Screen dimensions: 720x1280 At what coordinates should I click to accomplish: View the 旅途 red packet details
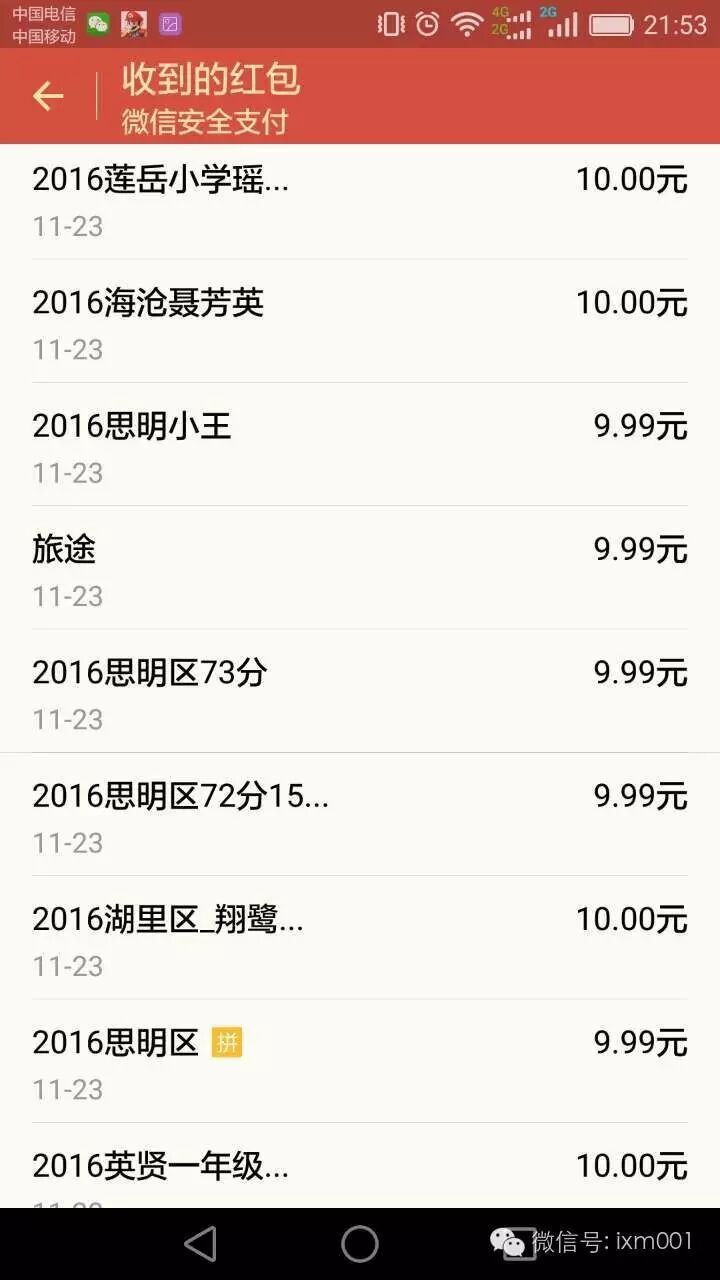click(x=360, y=568)
